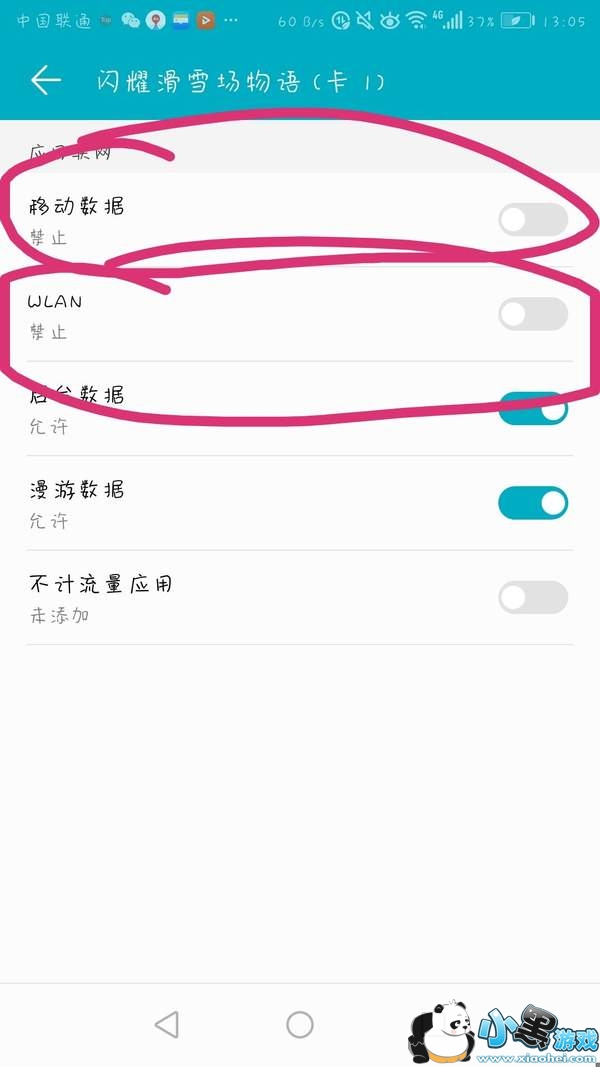This screenshot has width=600, height=1067.
Task: Turn on the WLAN switch
Action: pos(532,314)
